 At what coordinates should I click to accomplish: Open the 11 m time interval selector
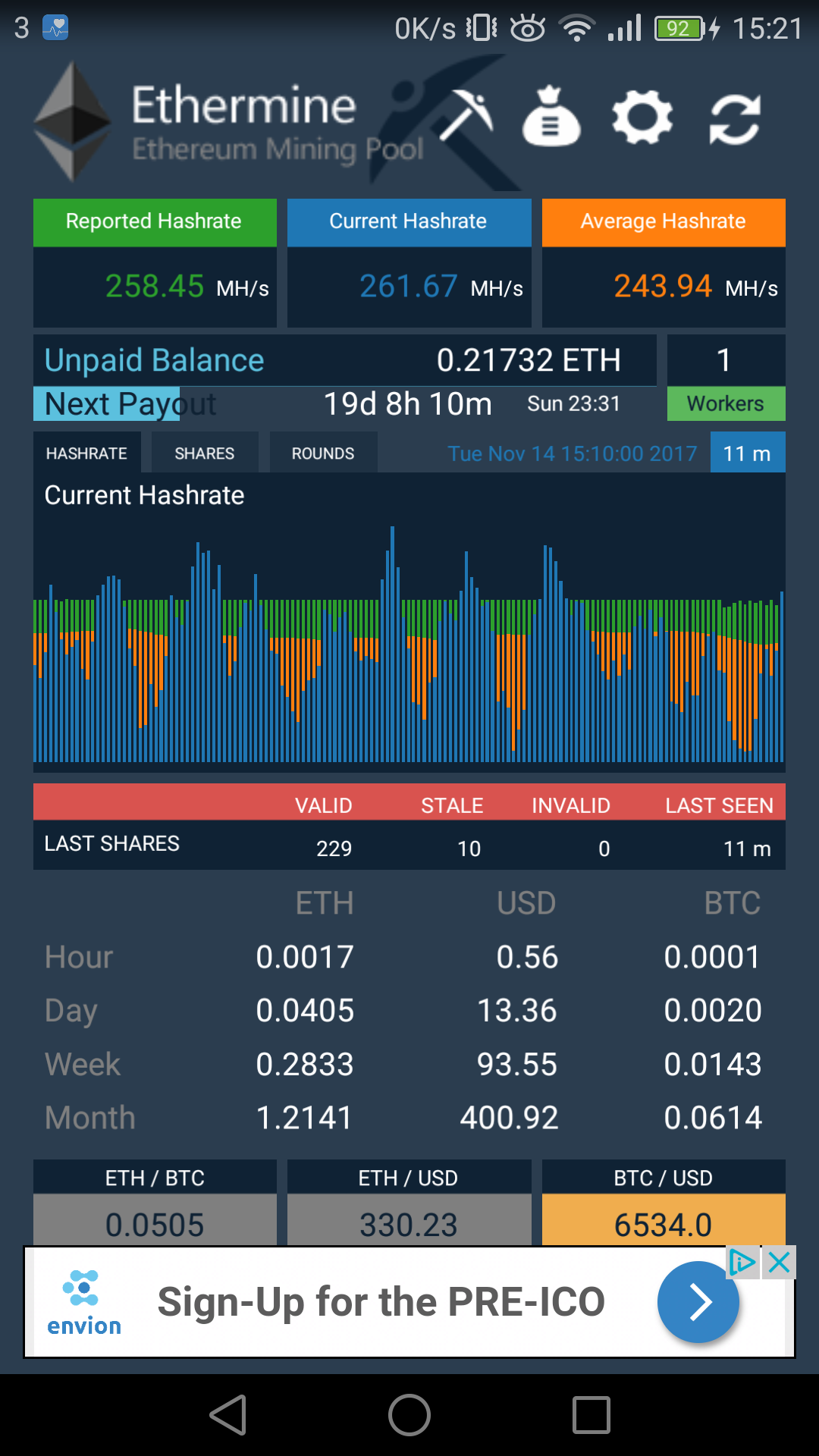pyautogui.click(x=748, y=453)
